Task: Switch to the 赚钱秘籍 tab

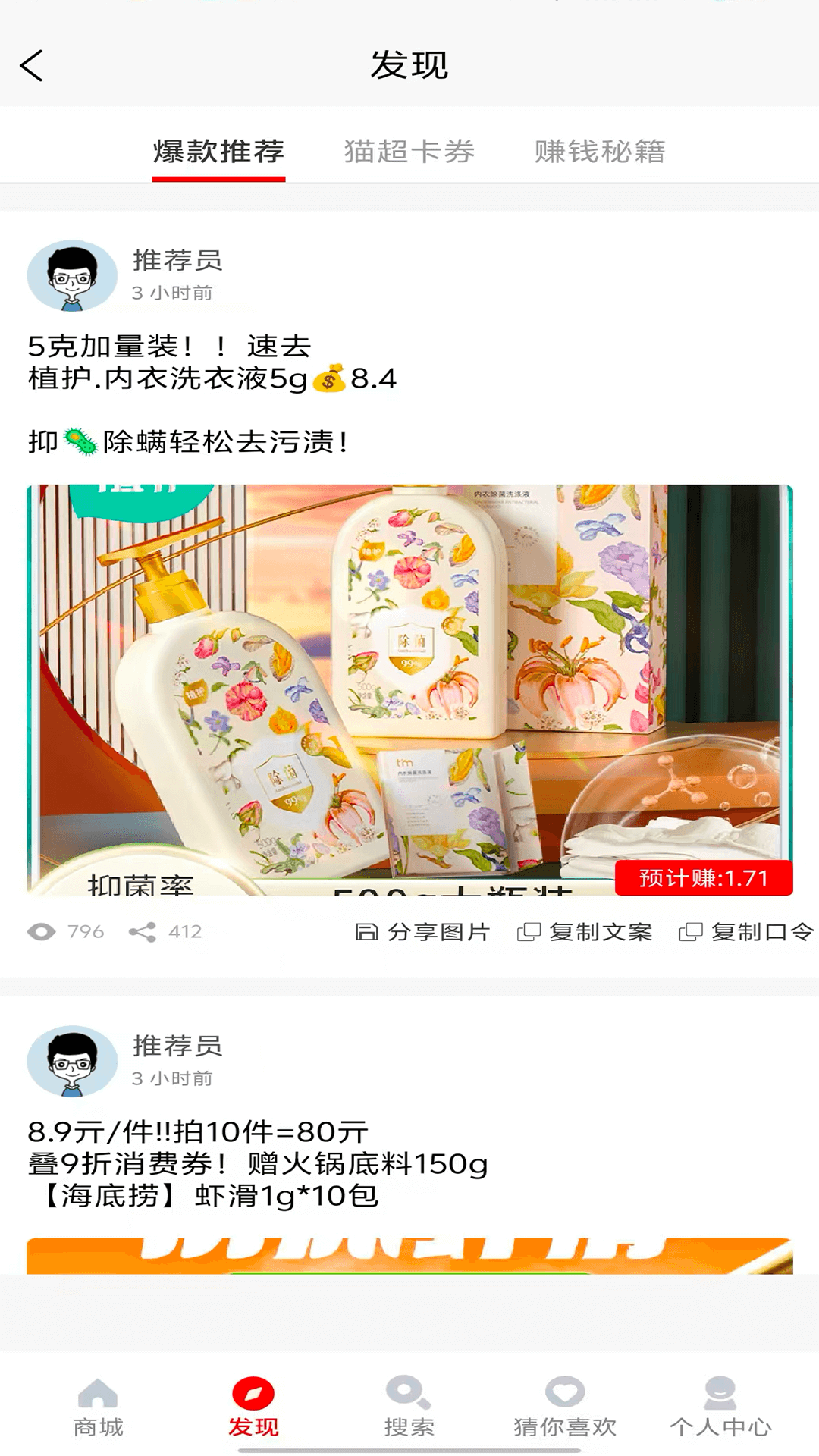Action: pyautogui.click(x=599, y=152)
